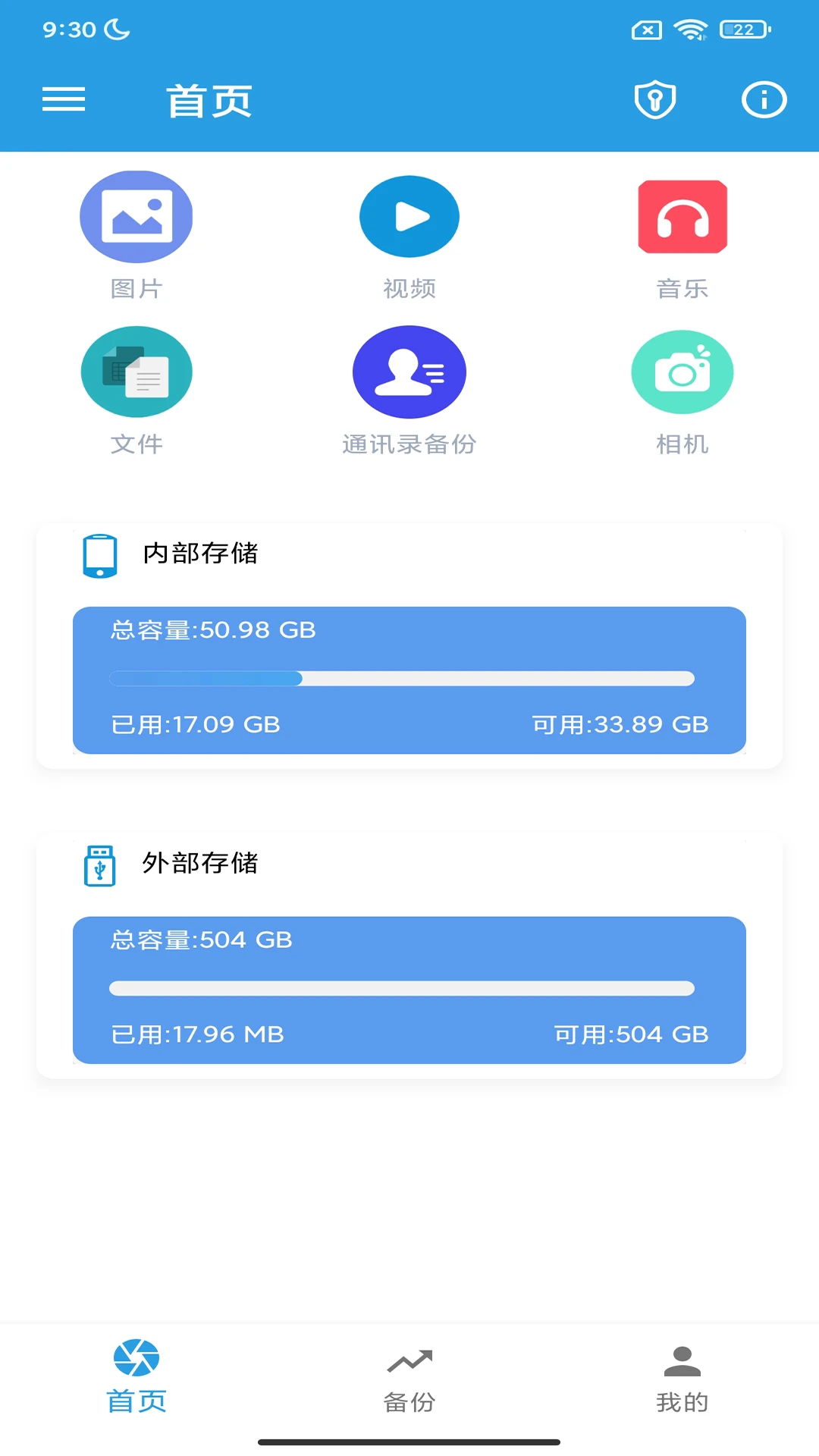Tap the phone icon beside 内部存储
819x1456 pixels.
(99, 554)
